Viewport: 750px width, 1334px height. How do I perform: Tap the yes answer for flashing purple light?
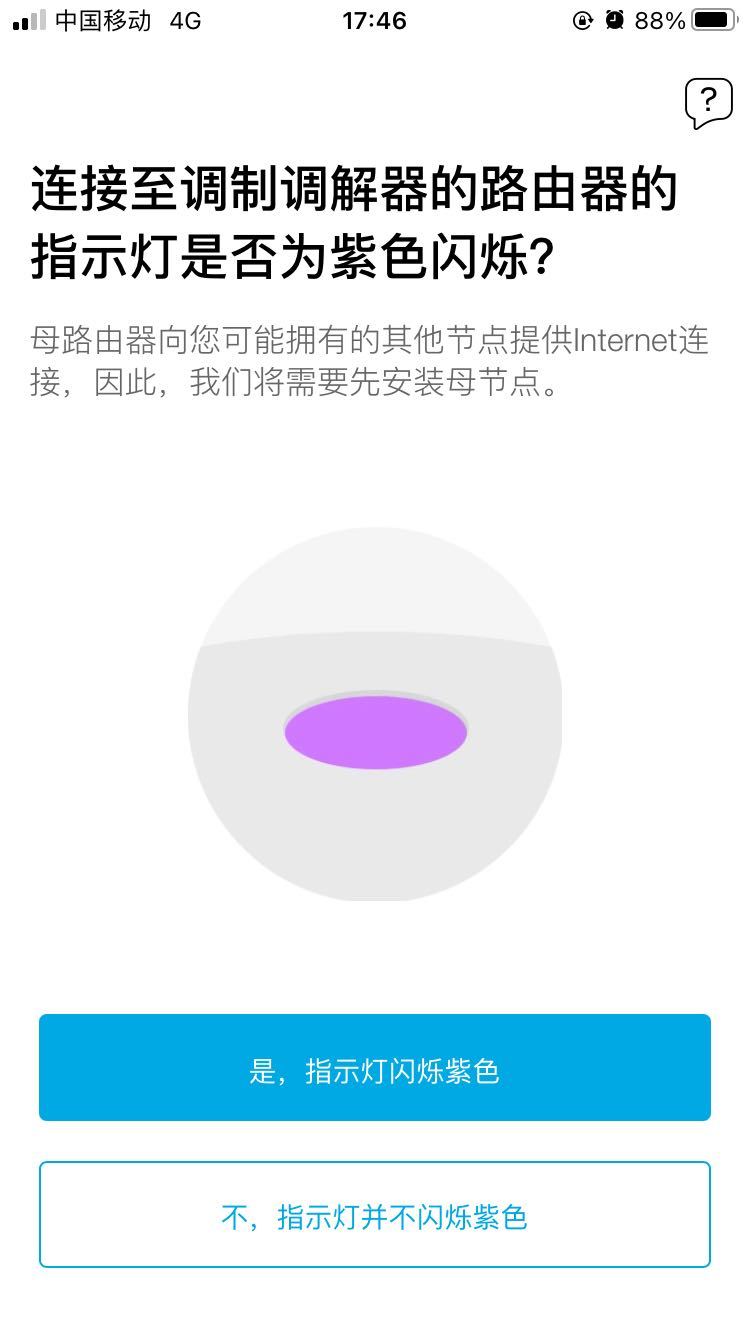[375, 1067]
